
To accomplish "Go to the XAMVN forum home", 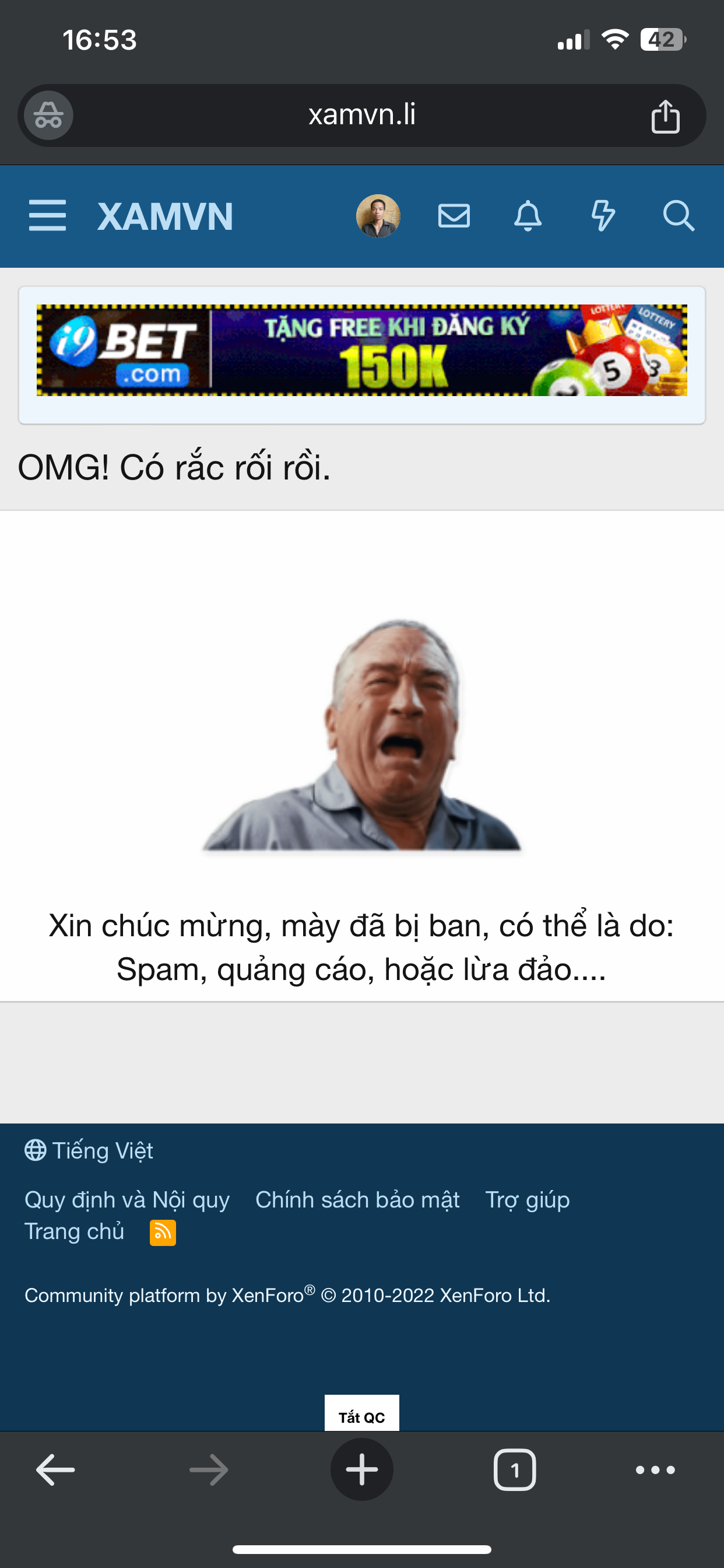I will coord(165,216).
